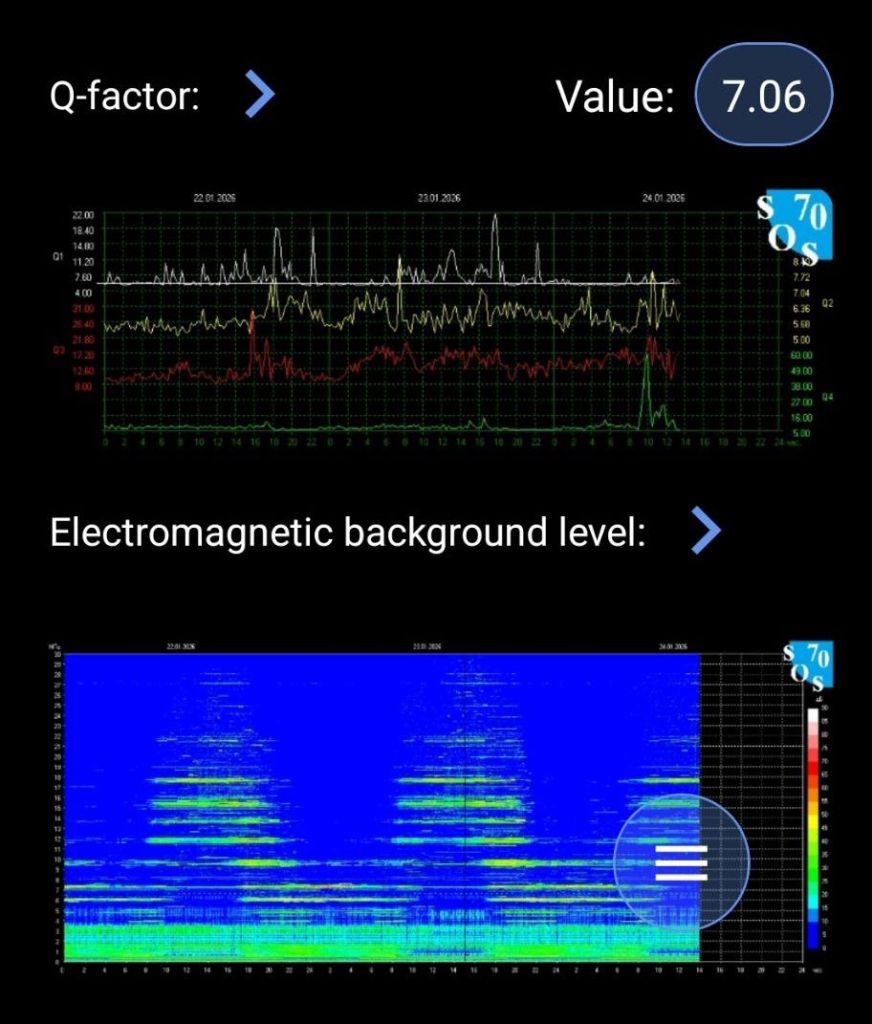Expand the Q-factor chevron

[x=260, y=96]
